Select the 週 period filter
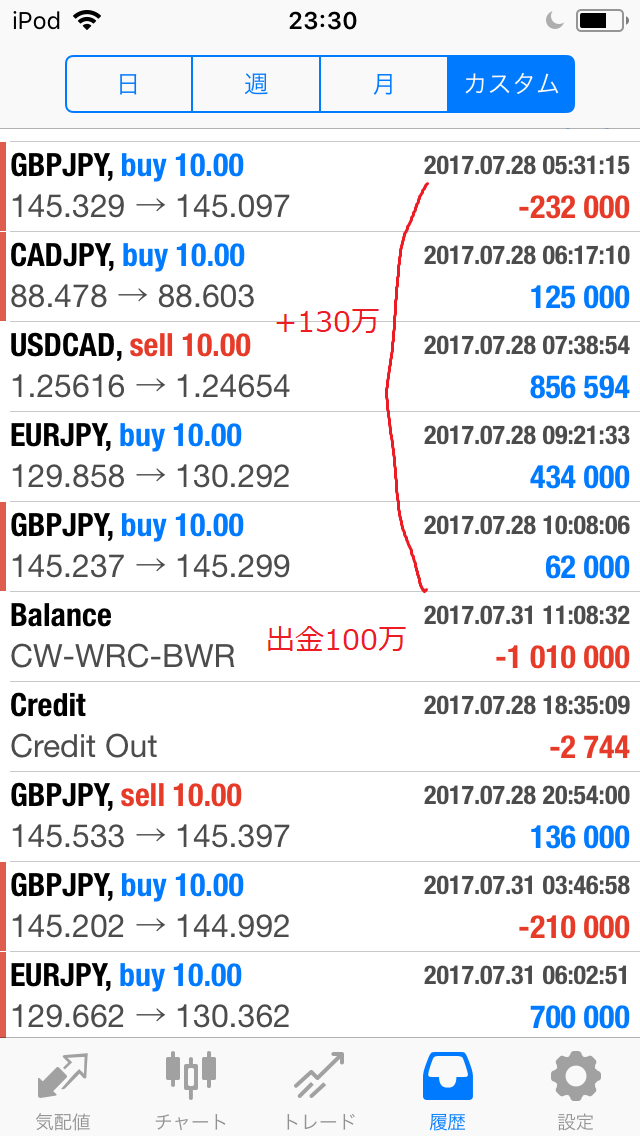The height and width of the screenshot is (1136, 640). tap(256, 84)
